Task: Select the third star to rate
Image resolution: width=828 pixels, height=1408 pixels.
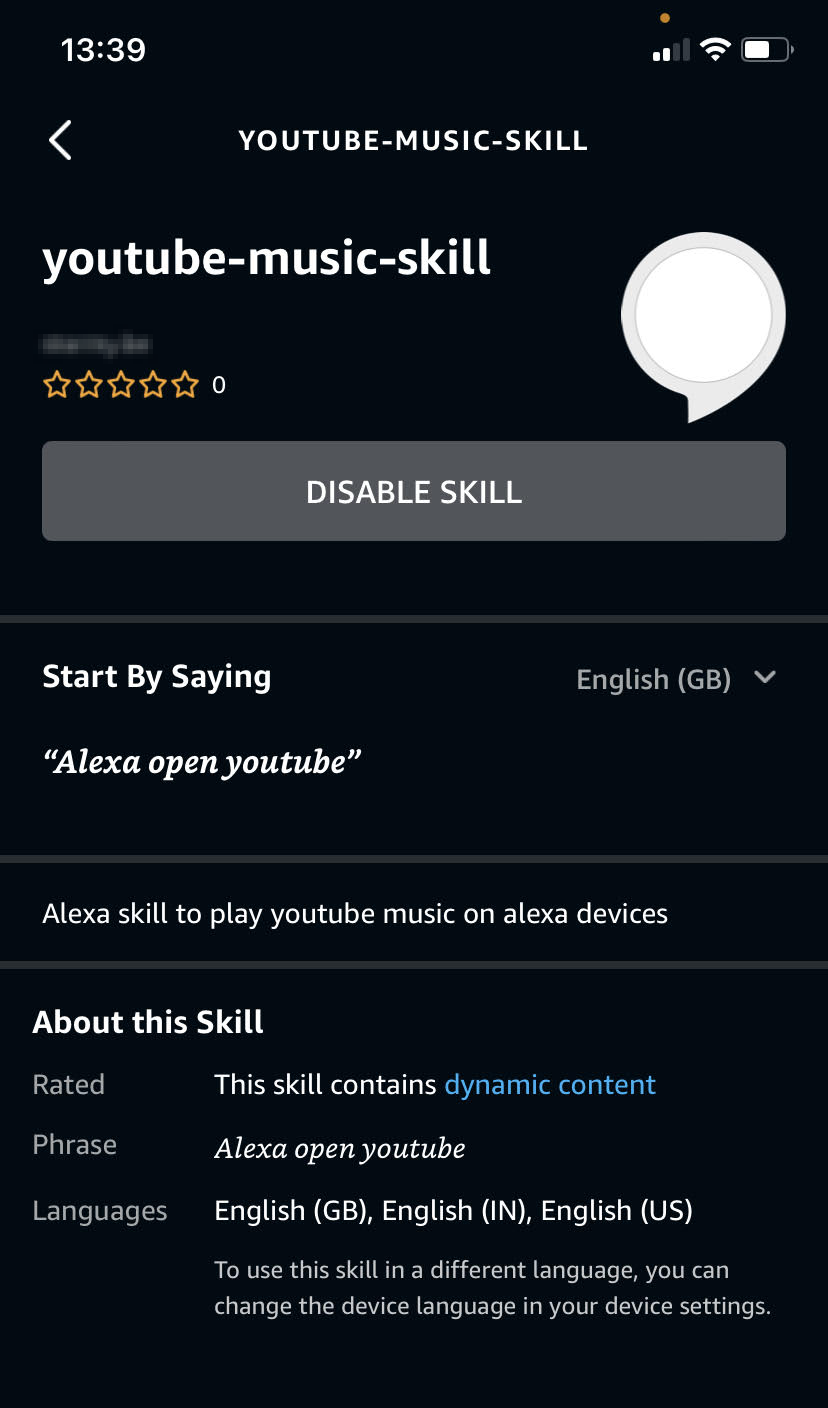Action: tap(121, 384)
